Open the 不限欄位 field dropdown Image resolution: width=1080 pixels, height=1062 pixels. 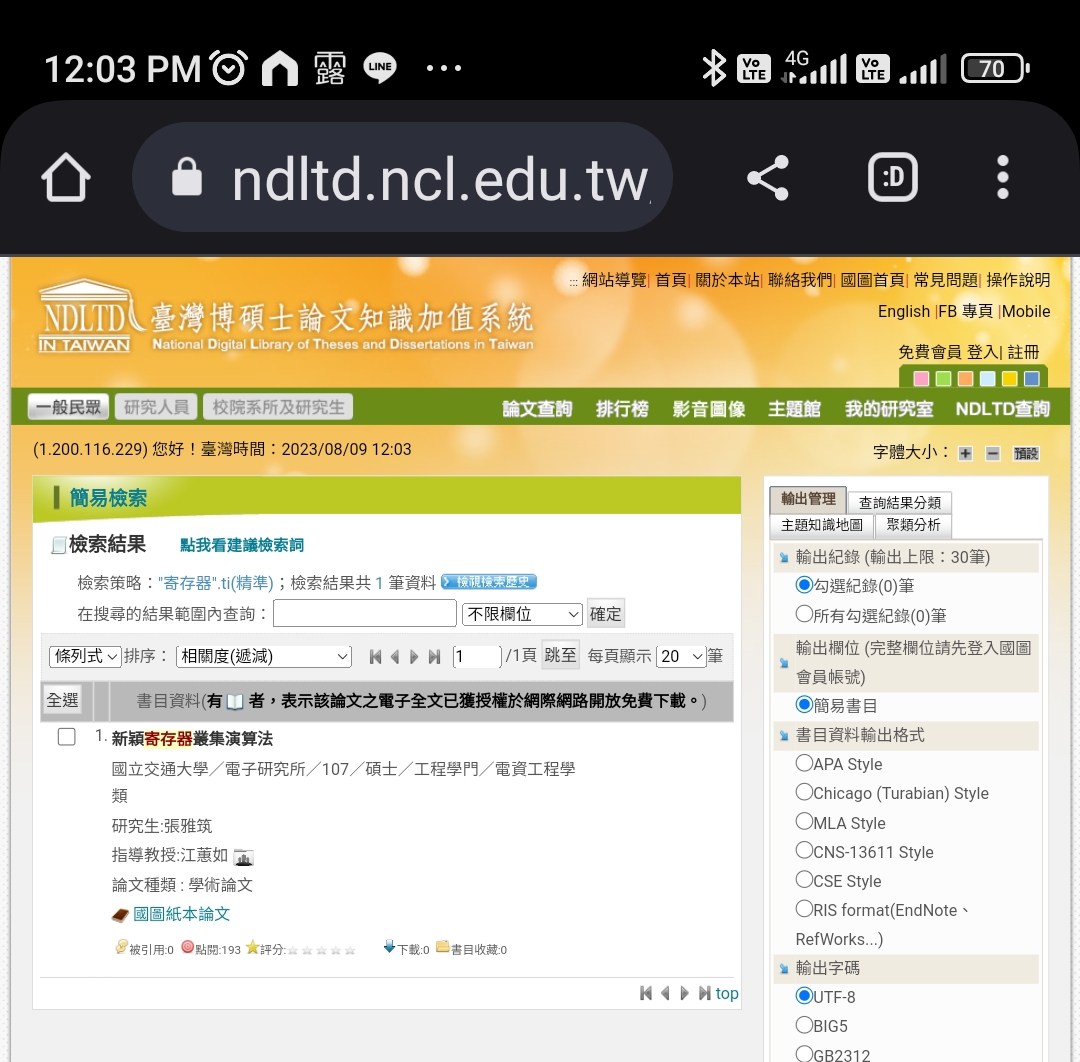click(521, 614)
